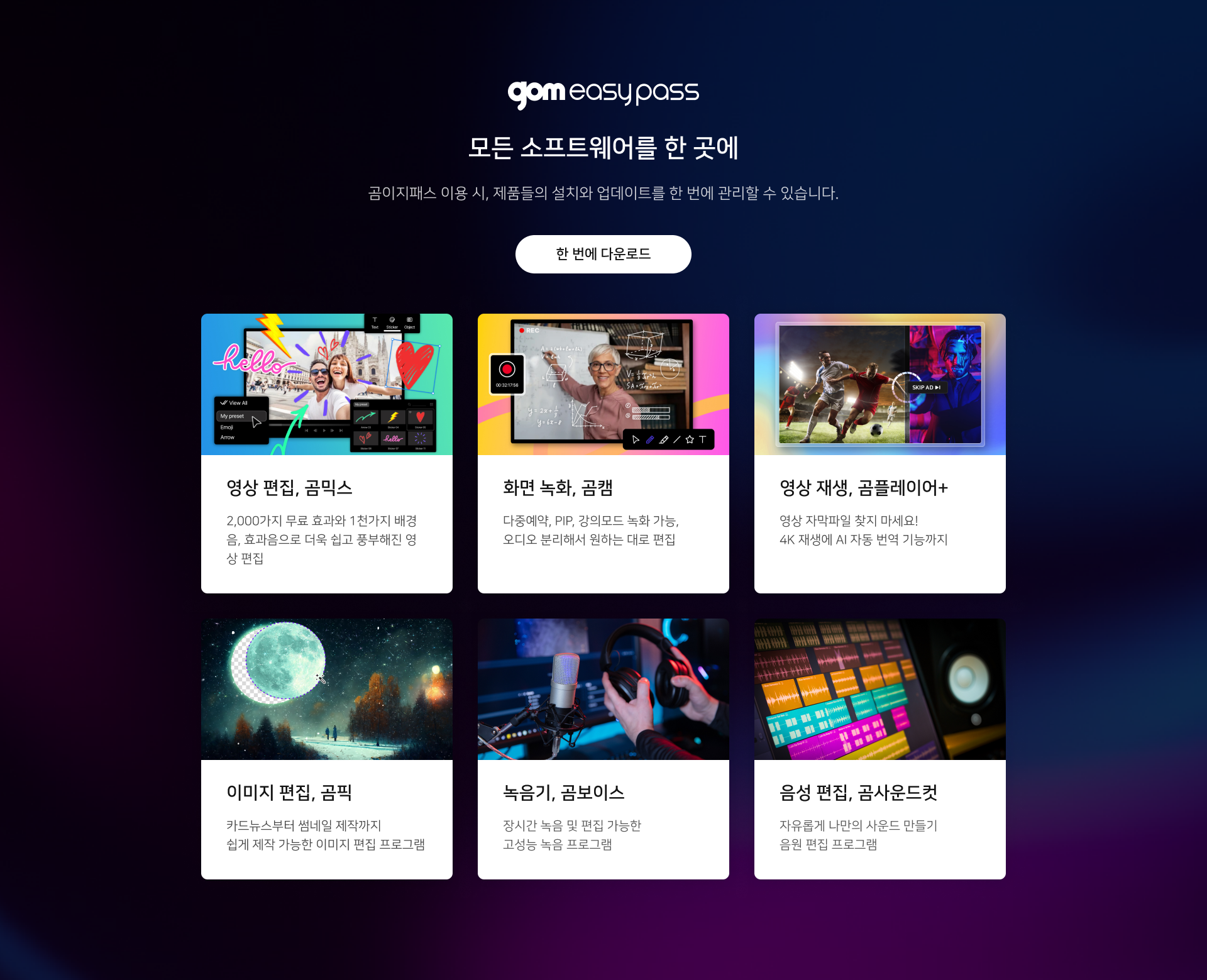Image resolution: width=1207 pixels, height=980 pixels.
Task: Choose the 음성 편집, 곰사운드컷 card
Action: pos(879,748)
